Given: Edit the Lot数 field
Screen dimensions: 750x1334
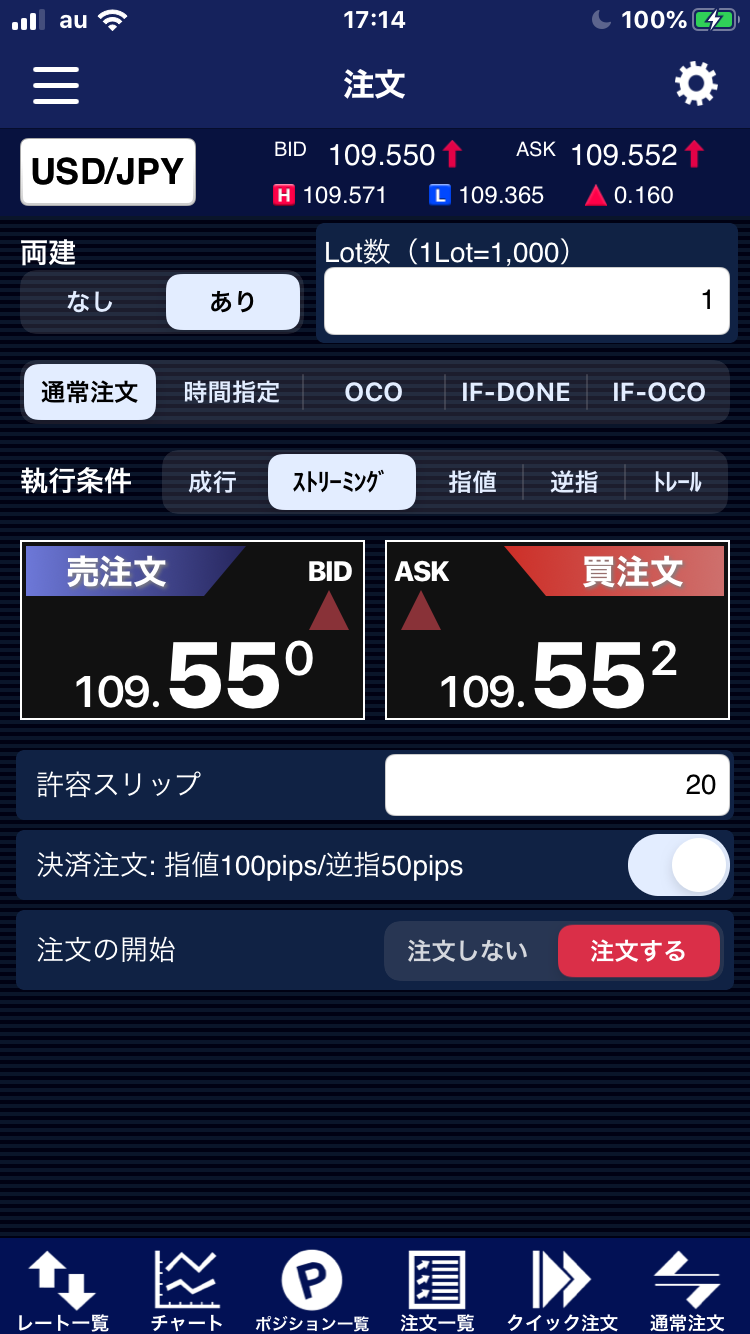Looking at the screenshot, I should [526, 301].
